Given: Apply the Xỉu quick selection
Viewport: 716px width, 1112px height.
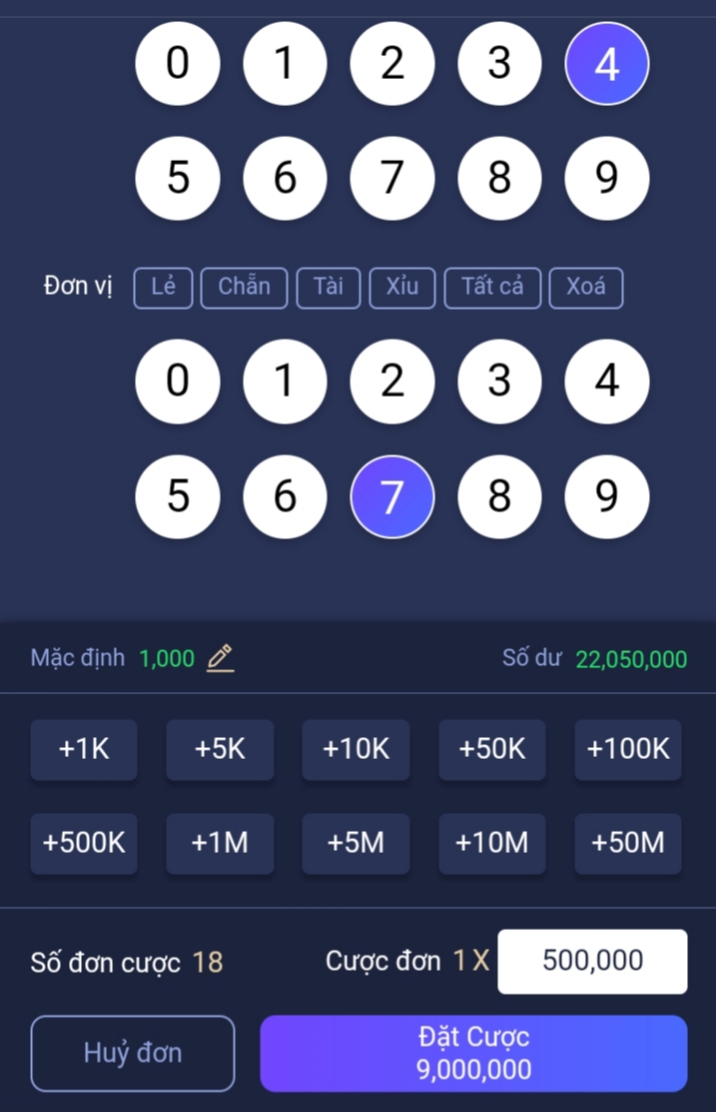Looking at the screenshot, I should click(402, 287).
